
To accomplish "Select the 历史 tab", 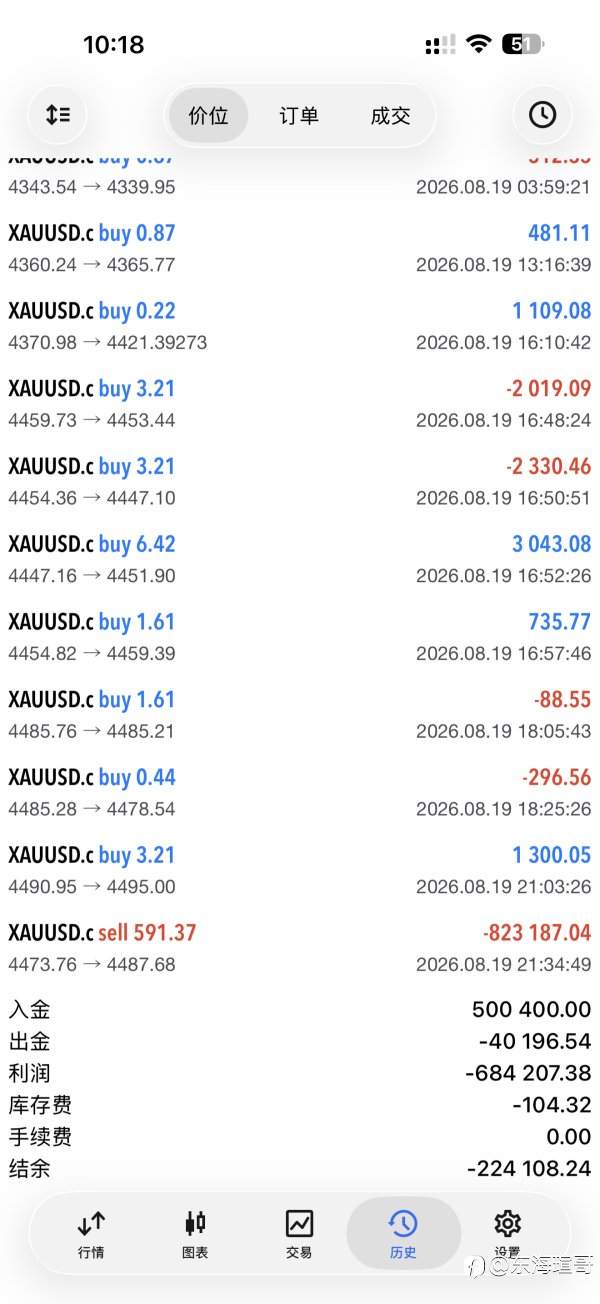I will [403, 1234].
